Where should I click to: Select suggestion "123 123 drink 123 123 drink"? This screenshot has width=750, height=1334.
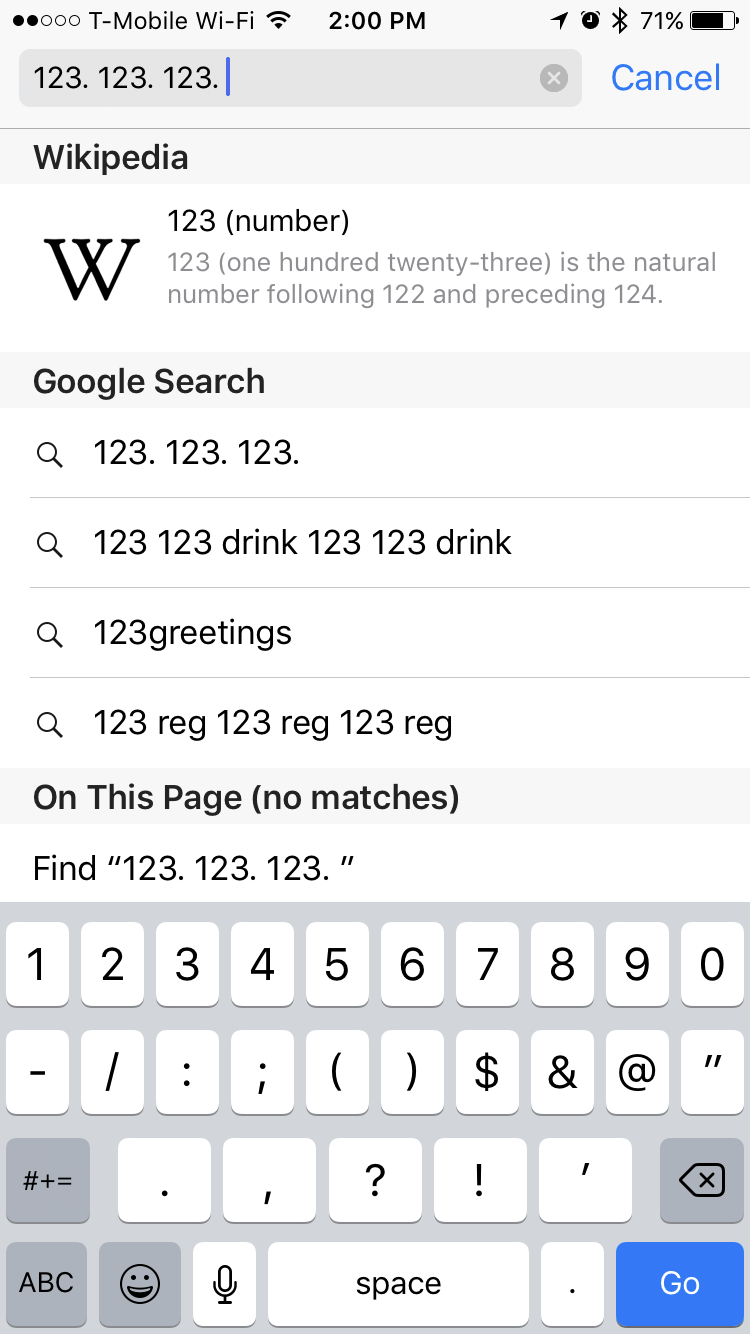coord(375,543)
